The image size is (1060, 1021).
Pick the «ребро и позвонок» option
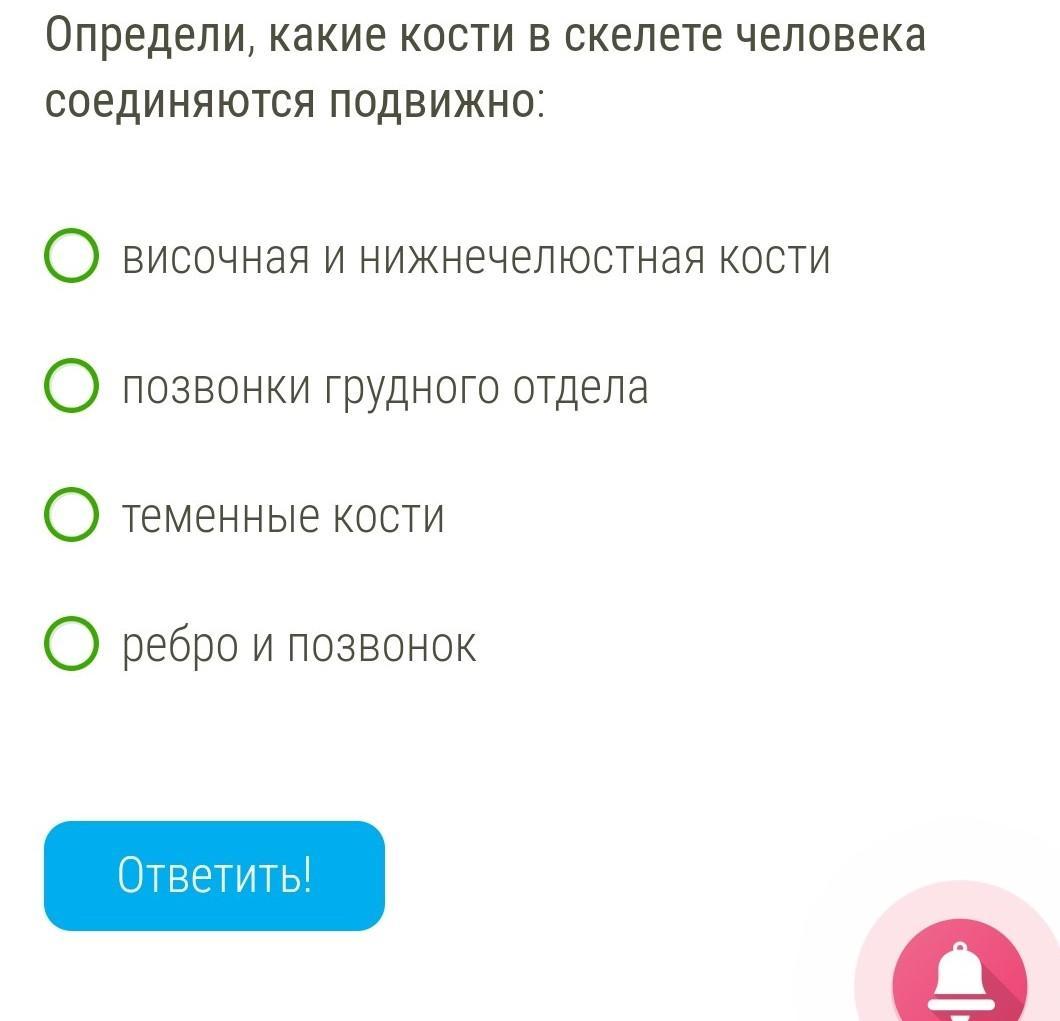pos(72,645)
